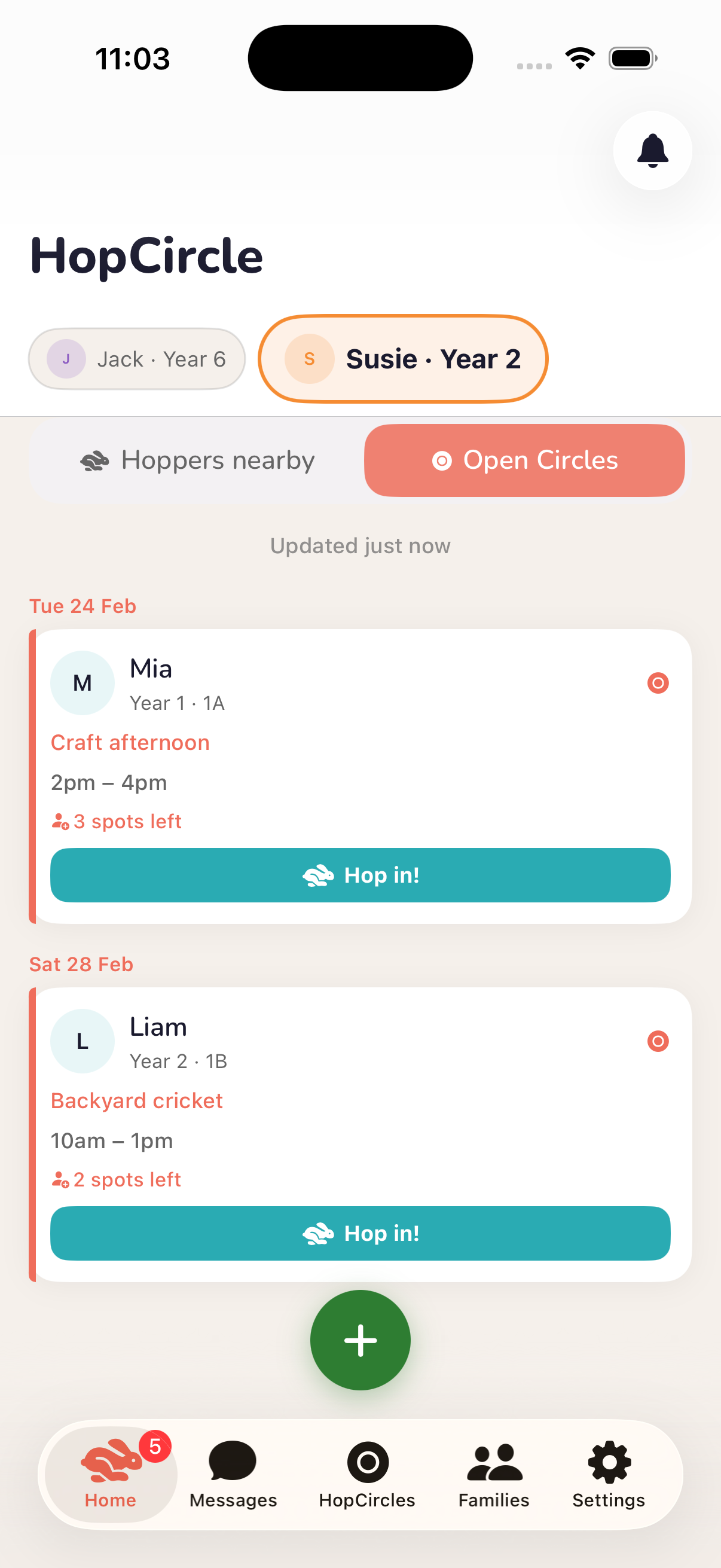Viewport: 721px width, 1568px height.
Task: Switch to the HopCircles tab
Action: 367,1474
